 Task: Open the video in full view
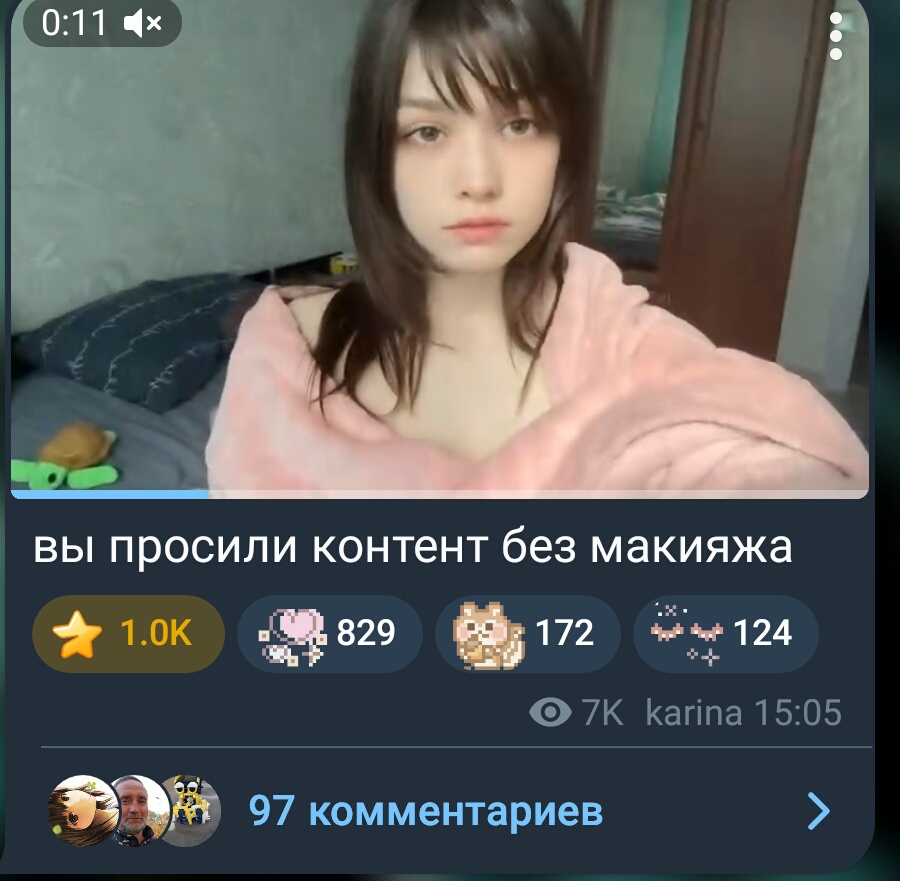[440, 250]
